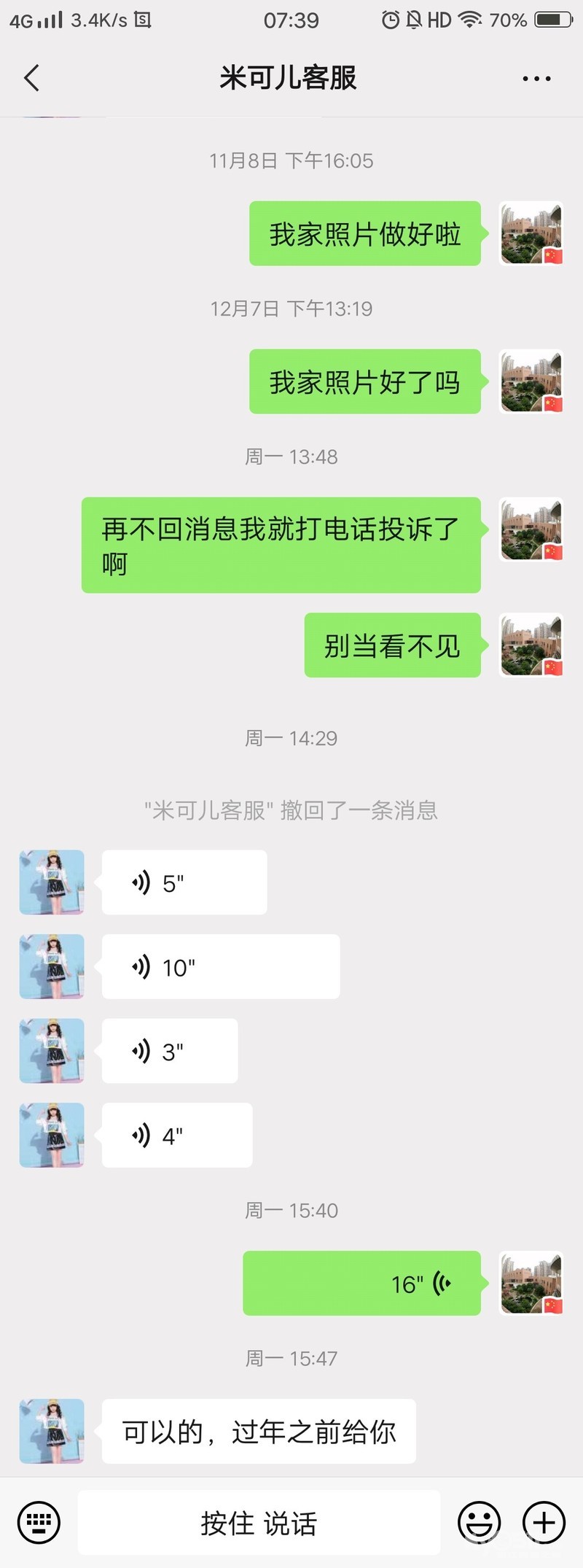The height and width of the screenshot is (1568, 583).
Task: Tap the 按住 说话 voice button
Action: 259,1523
